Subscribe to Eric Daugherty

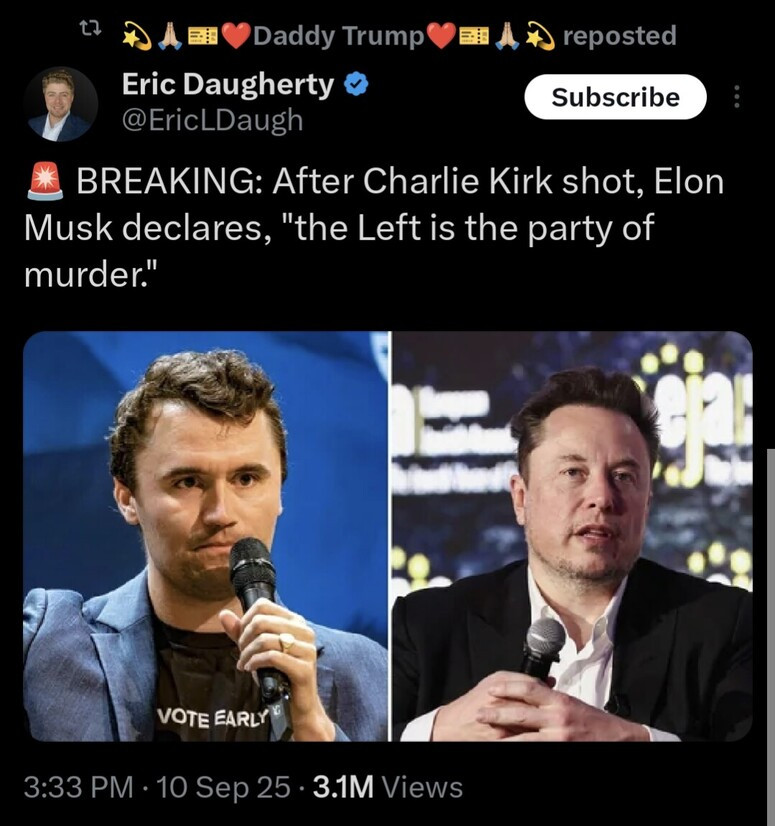tap(615, 97)
